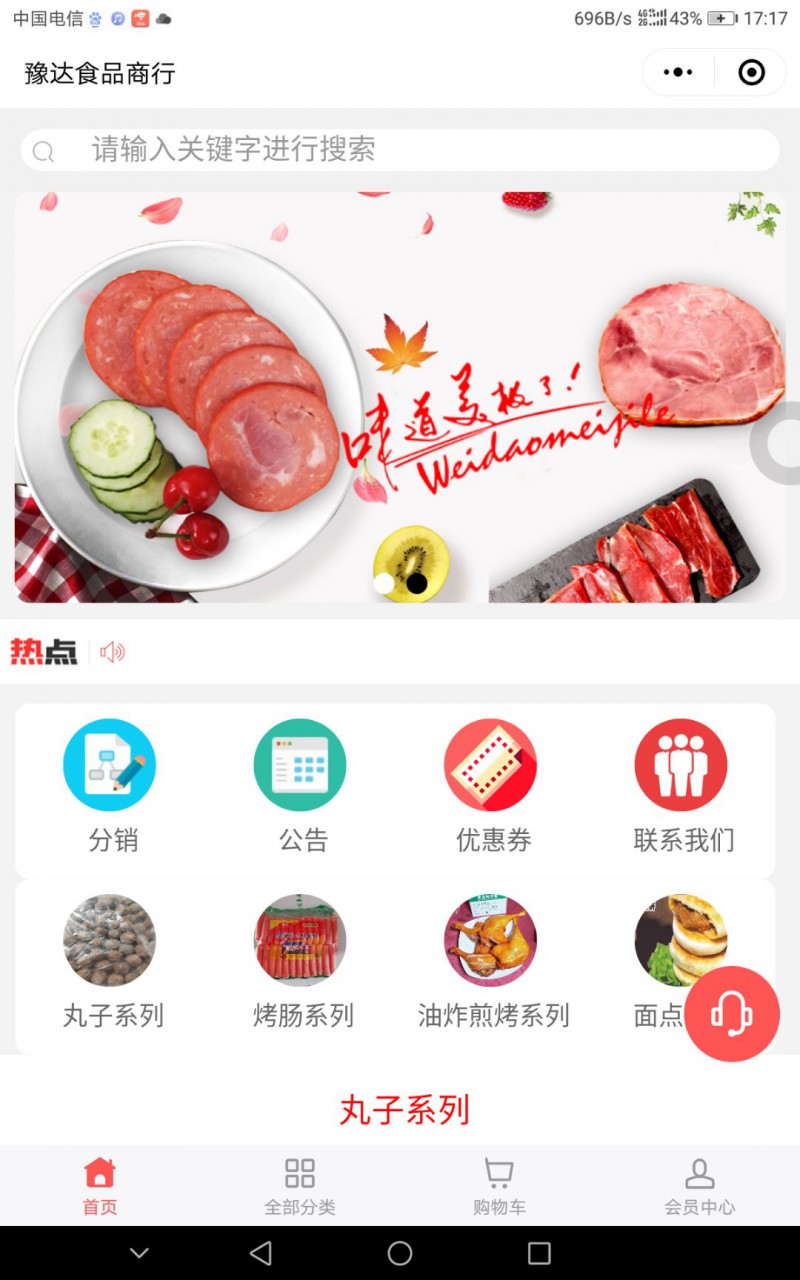Tap the system back button
Image resolution: width=800 pixels, height=1280 pixels.
click(261, 1253)
